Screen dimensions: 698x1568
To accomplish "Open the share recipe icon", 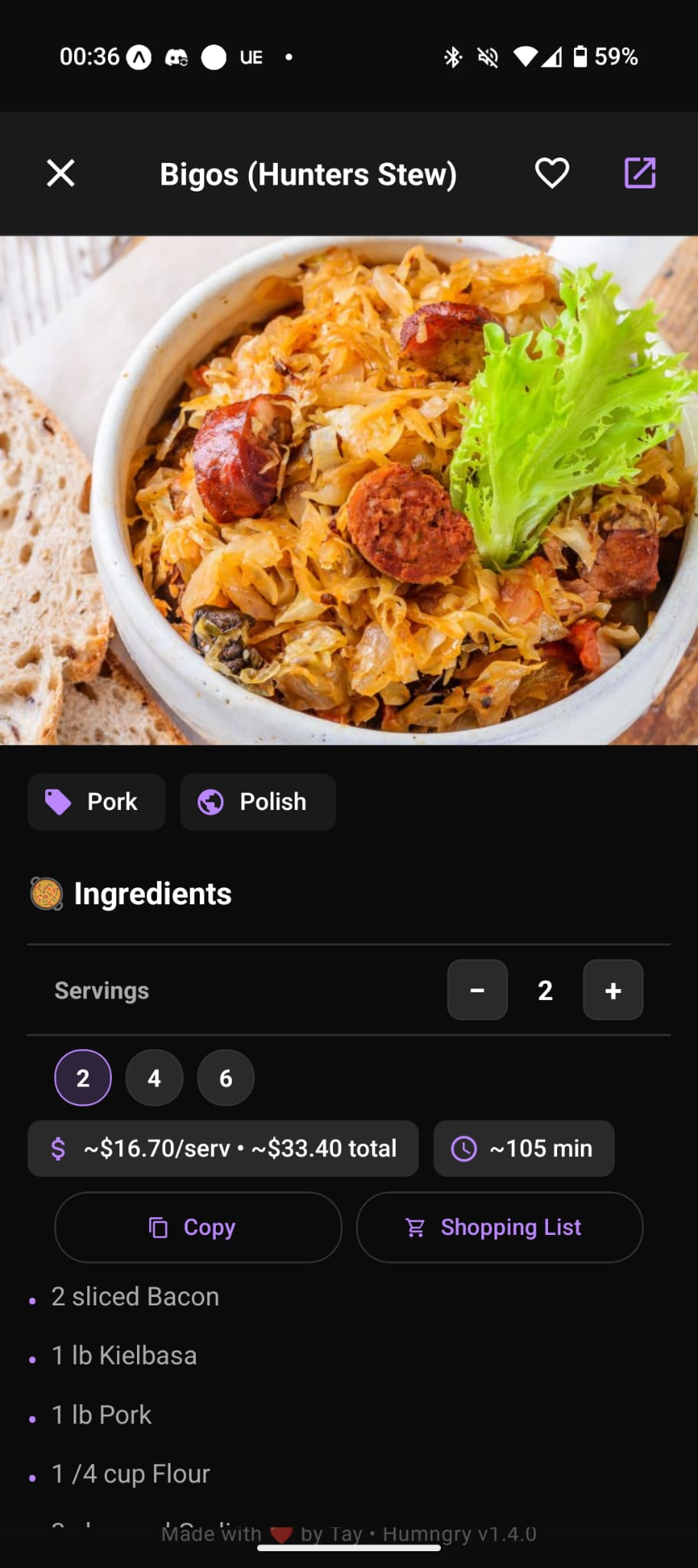I will pos(640,173).
